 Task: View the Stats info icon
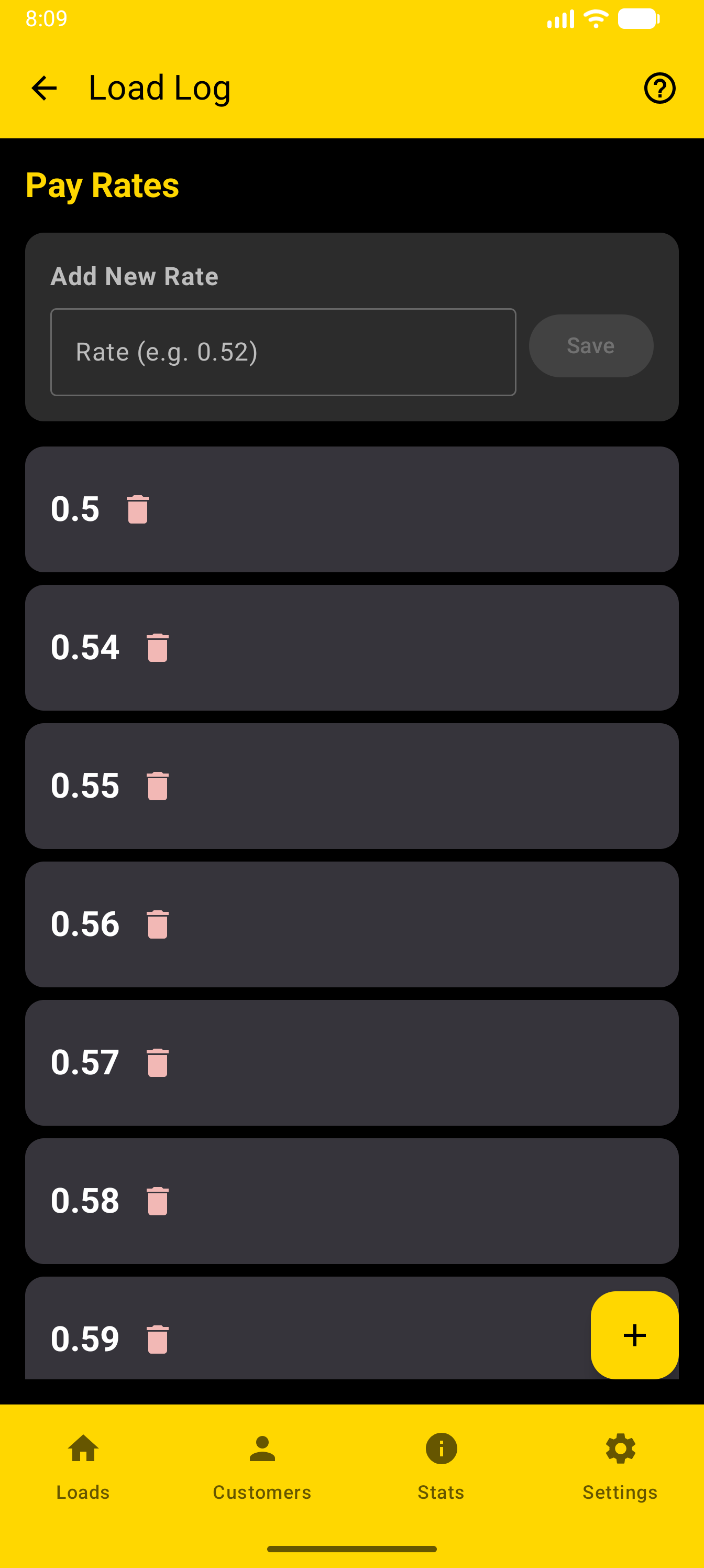[x=440, y=1450]
